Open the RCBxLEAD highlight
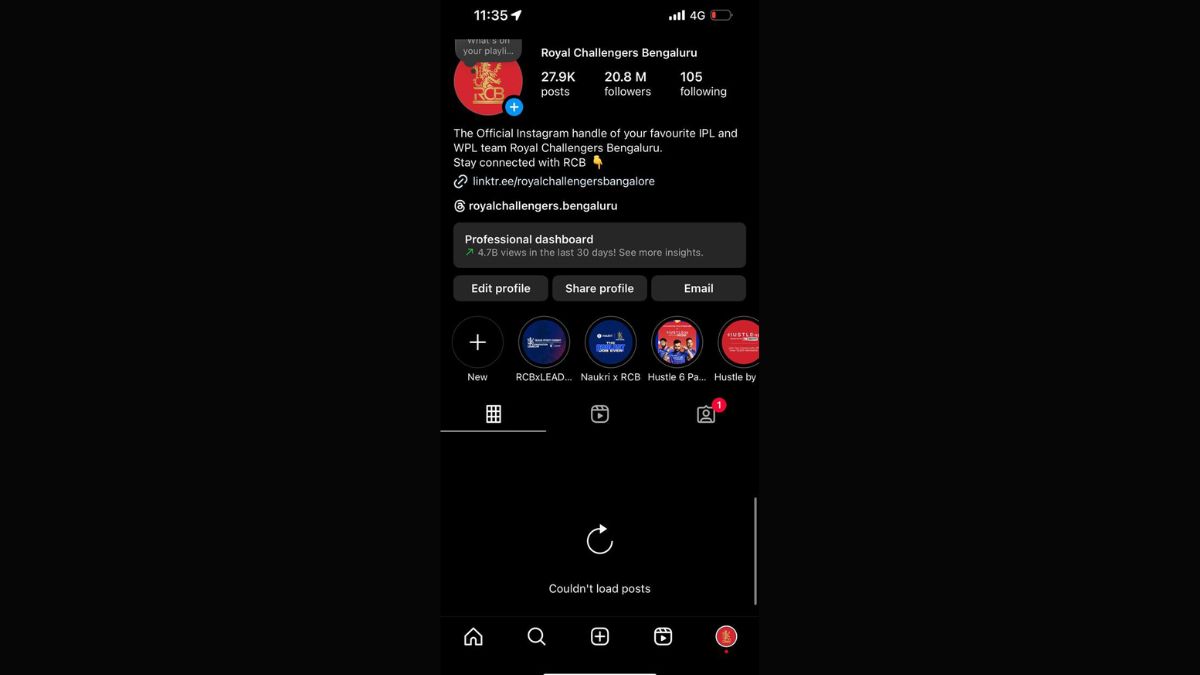Viewport: 1200px width, 675px height. [544, 343]
